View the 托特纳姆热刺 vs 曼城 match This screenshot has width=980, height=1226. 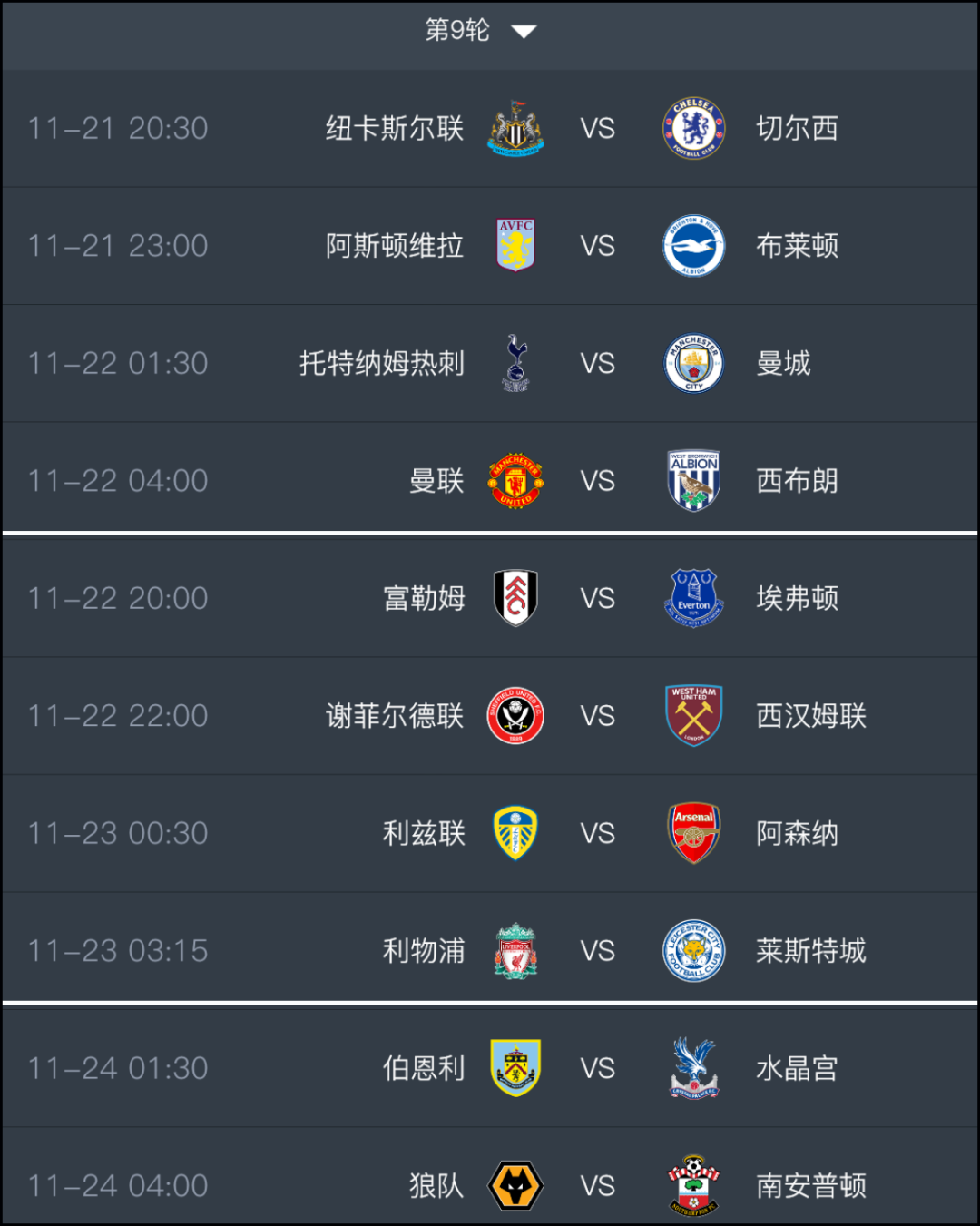tap(597, 364)
